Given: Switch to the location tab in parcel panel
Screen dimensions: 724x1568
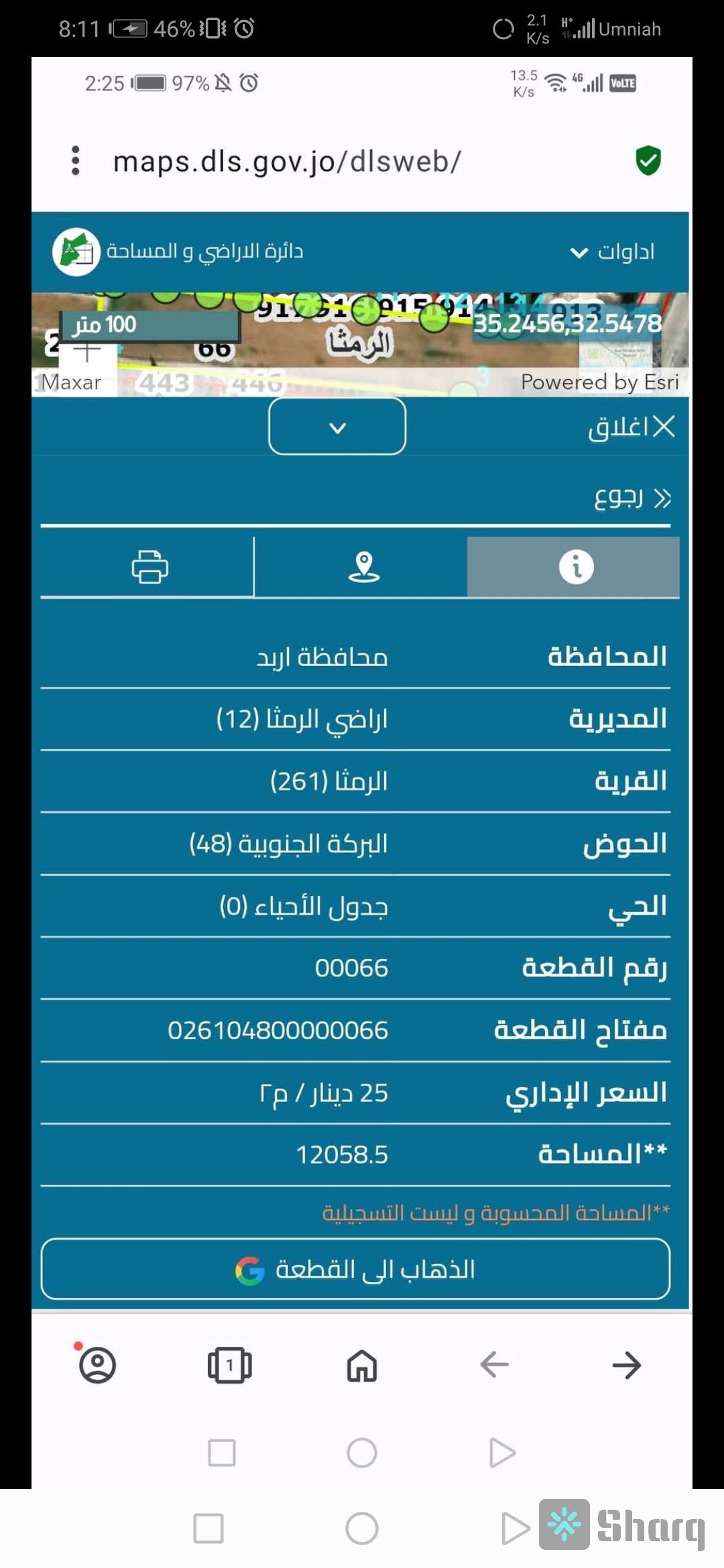Looking at the screenshot, I should 364,566.
